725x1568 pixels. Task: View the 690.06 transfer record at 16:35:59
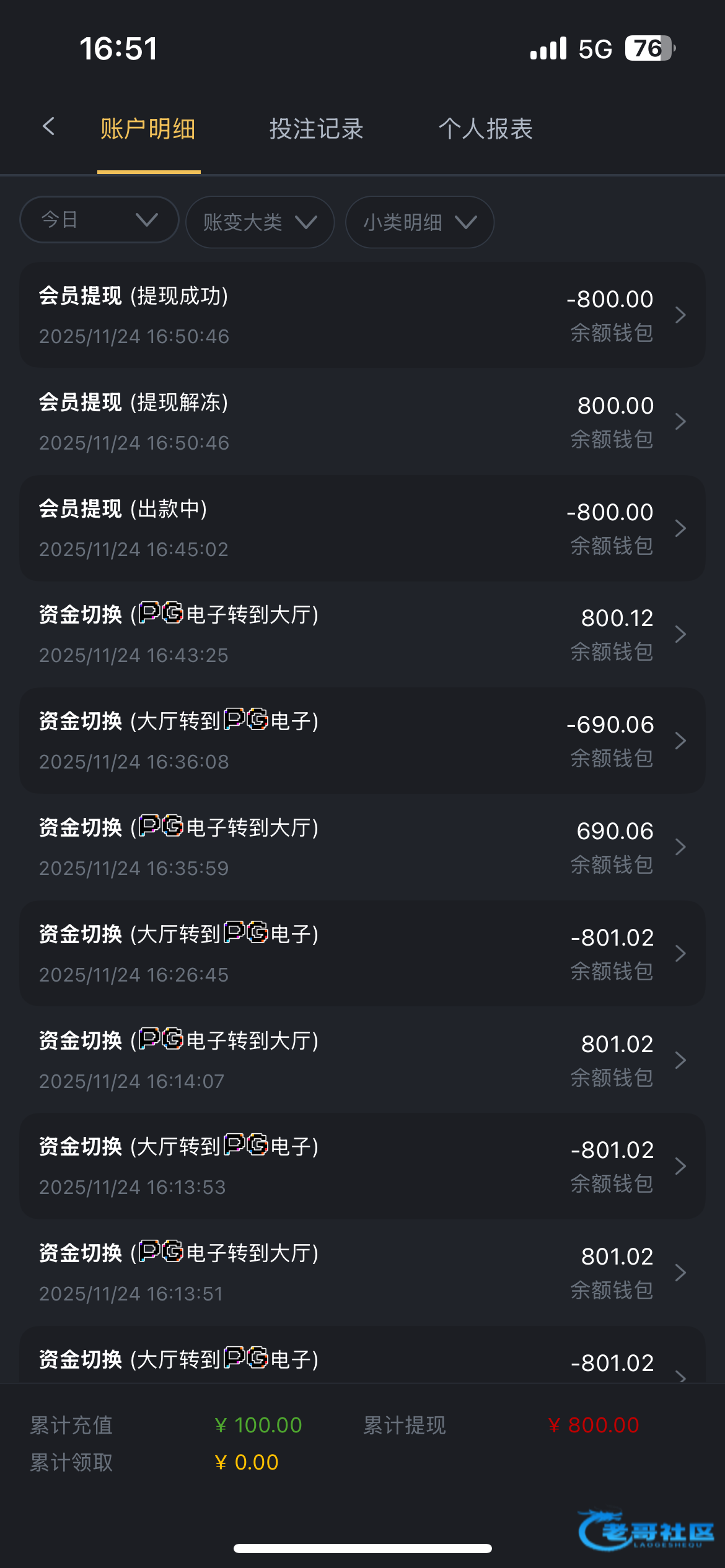point(362,847)
